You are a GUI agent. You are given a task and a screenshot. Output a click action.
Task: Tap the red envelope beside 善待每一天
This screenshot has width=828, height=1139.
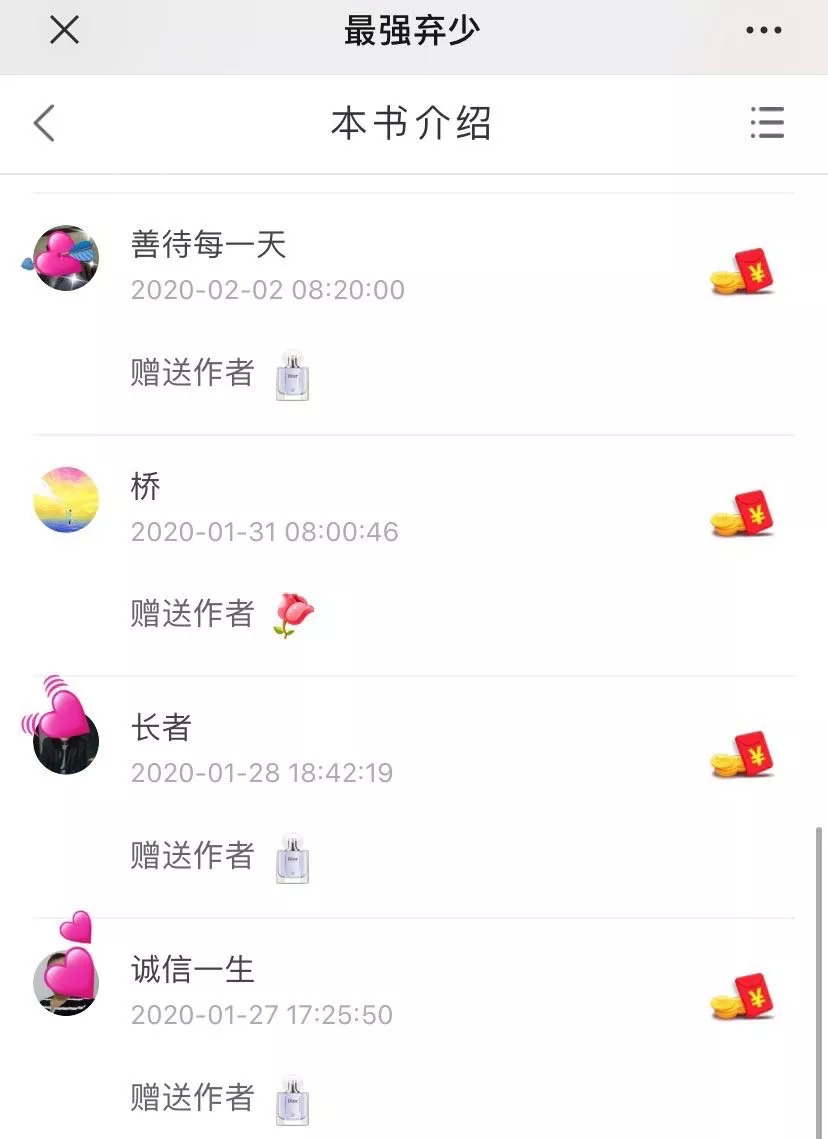(x=744, y=272)
